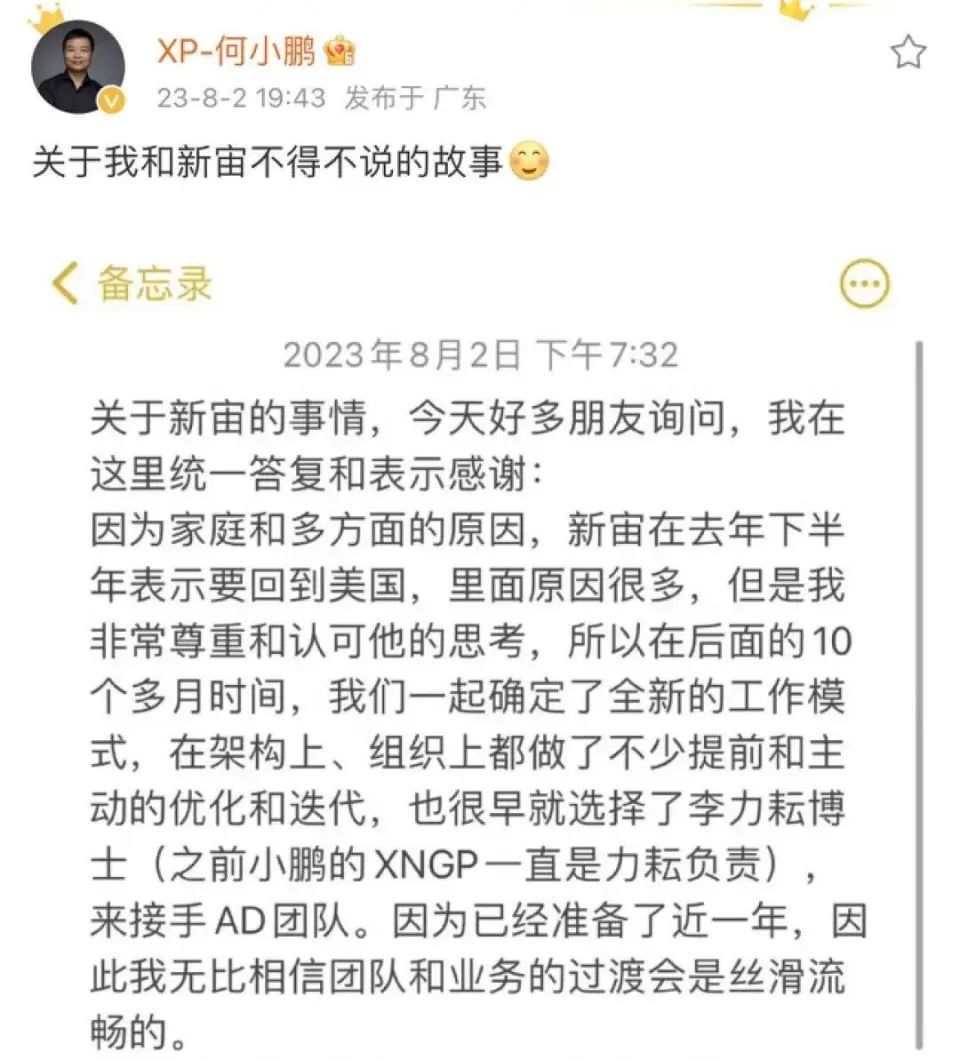Tap the username XP-何小鹏
The width and height of the screenshot is (960, 1060).
click(x=236, y=49)
